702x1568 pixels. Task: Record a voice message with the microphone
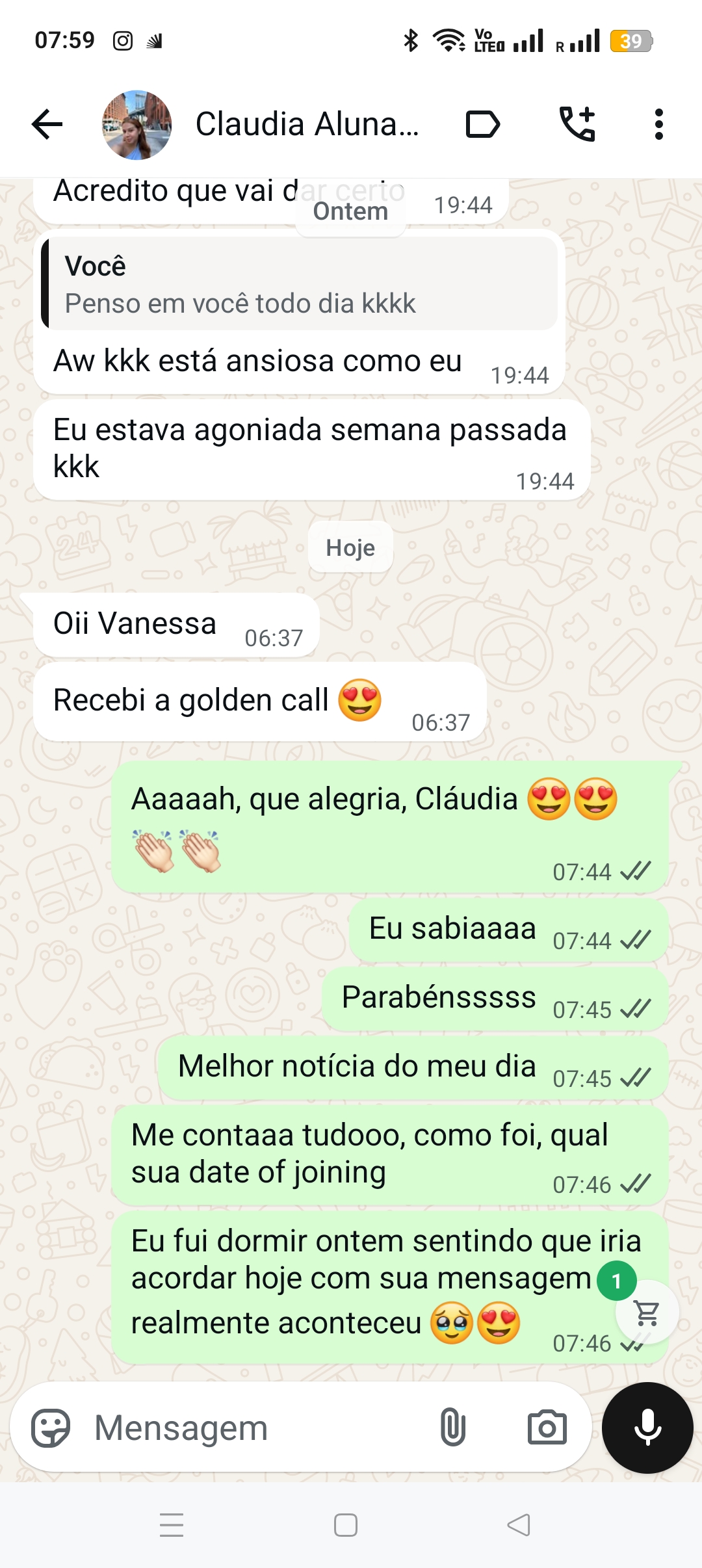[x=647, y=1428]
